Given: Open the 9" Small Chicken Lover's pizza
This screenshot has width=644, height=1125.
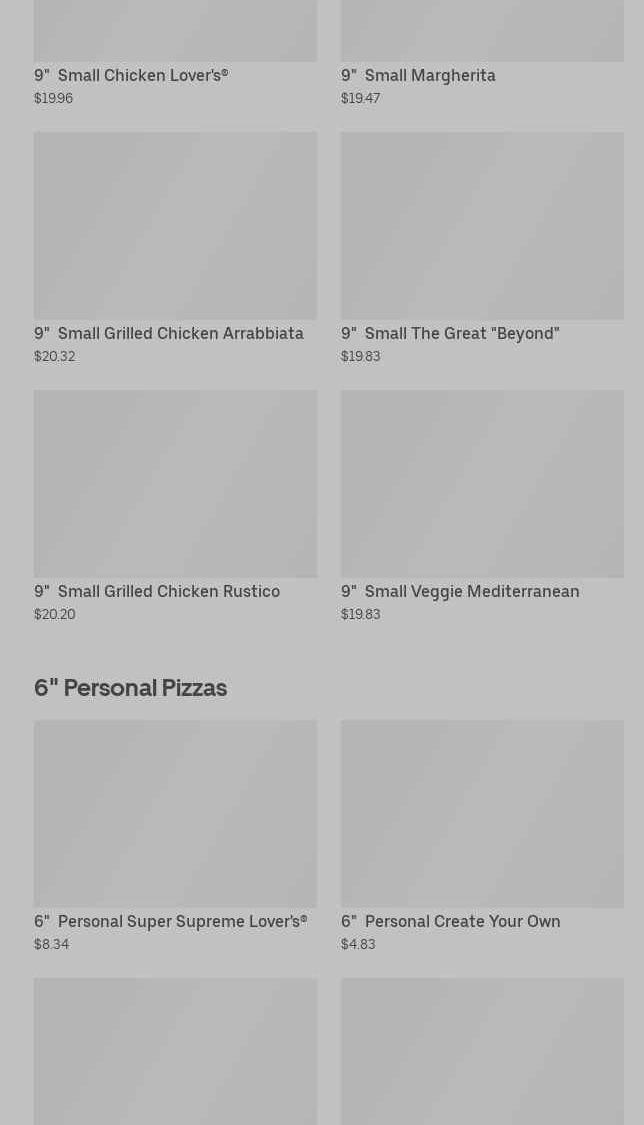Looking at the screenshot, I should tap(131, 75).
